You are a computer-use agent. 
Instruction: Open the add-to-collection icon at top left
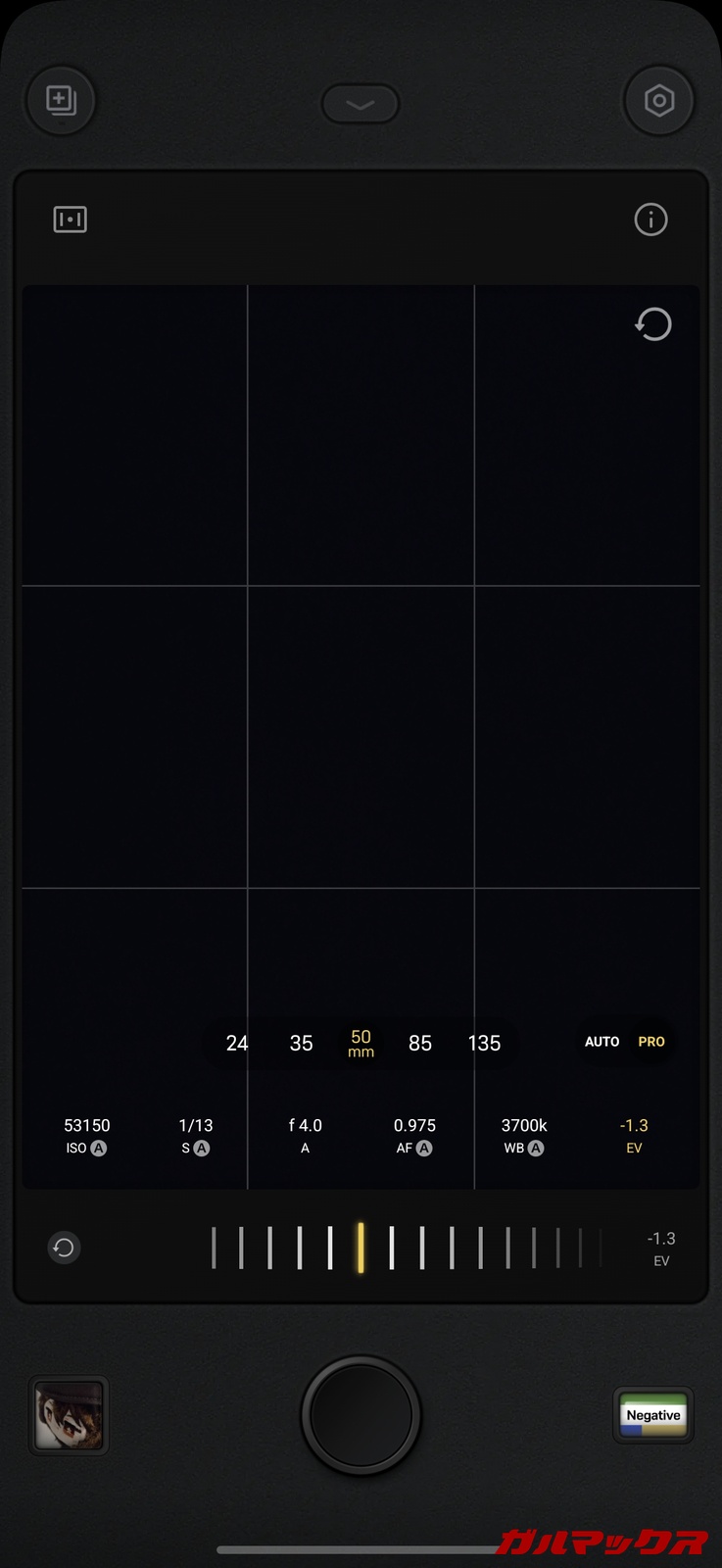61,100
